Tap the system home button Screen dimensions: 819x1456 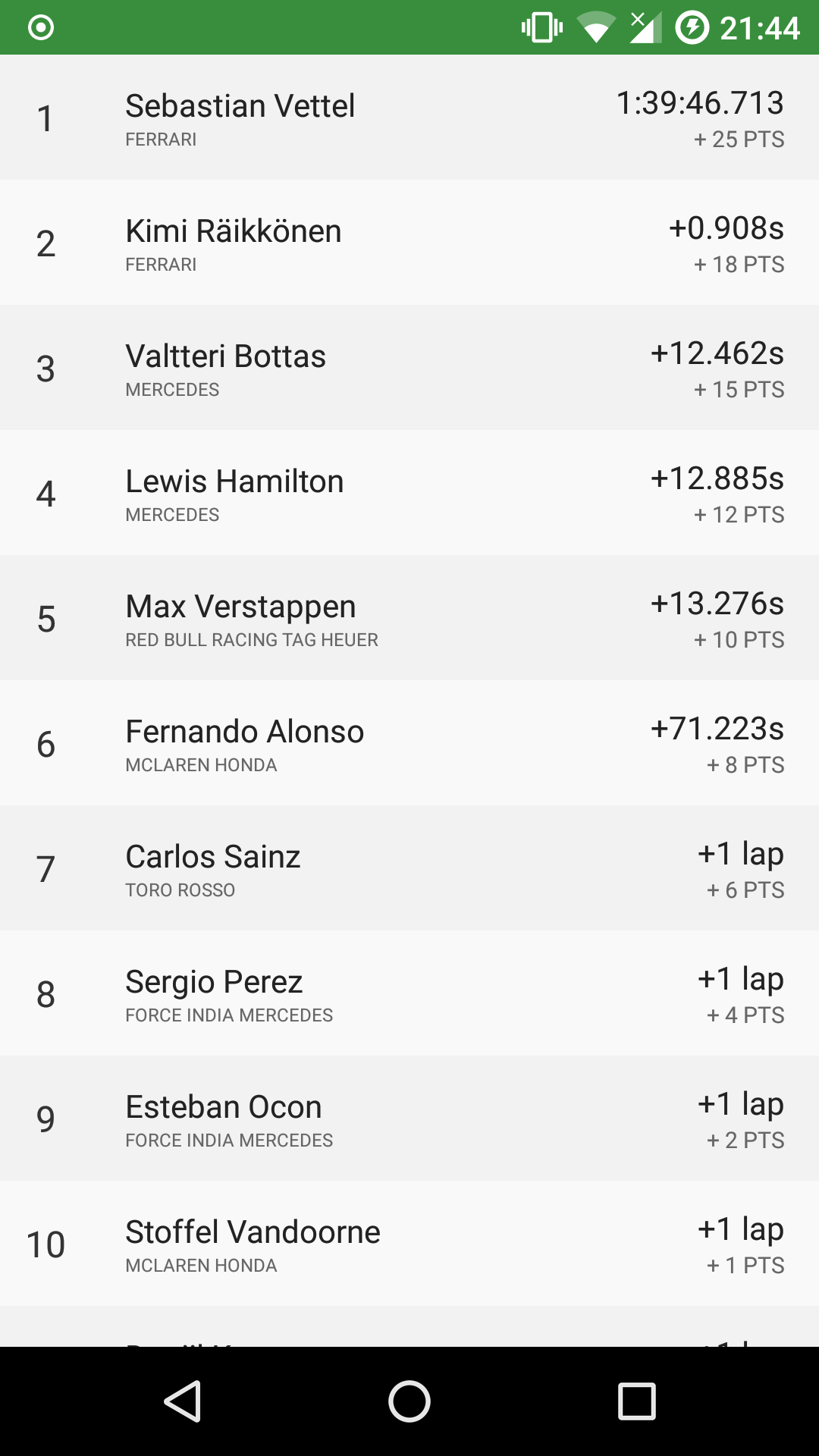point(409,1401)
